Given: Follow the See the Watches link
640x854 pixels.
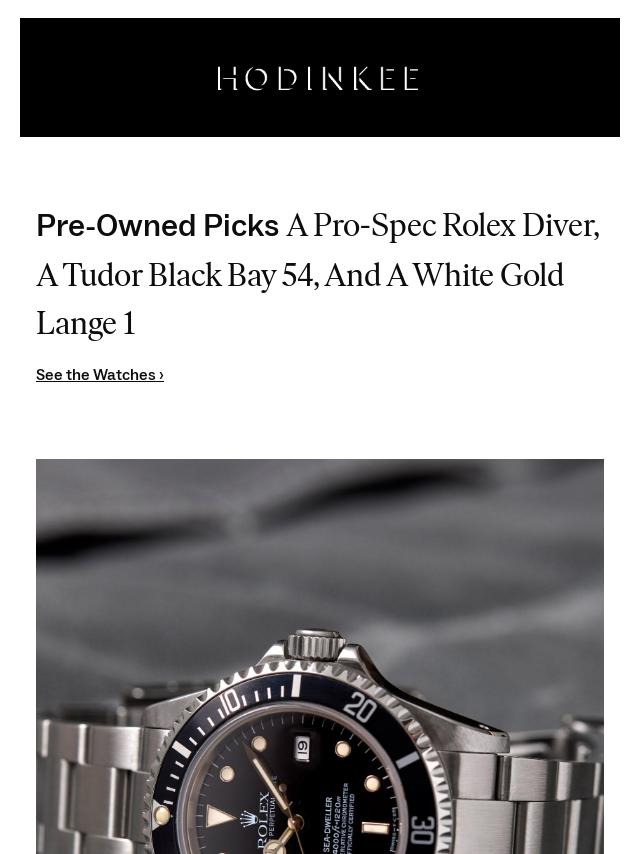Looking at the screenshot, I should click(100, 375).
